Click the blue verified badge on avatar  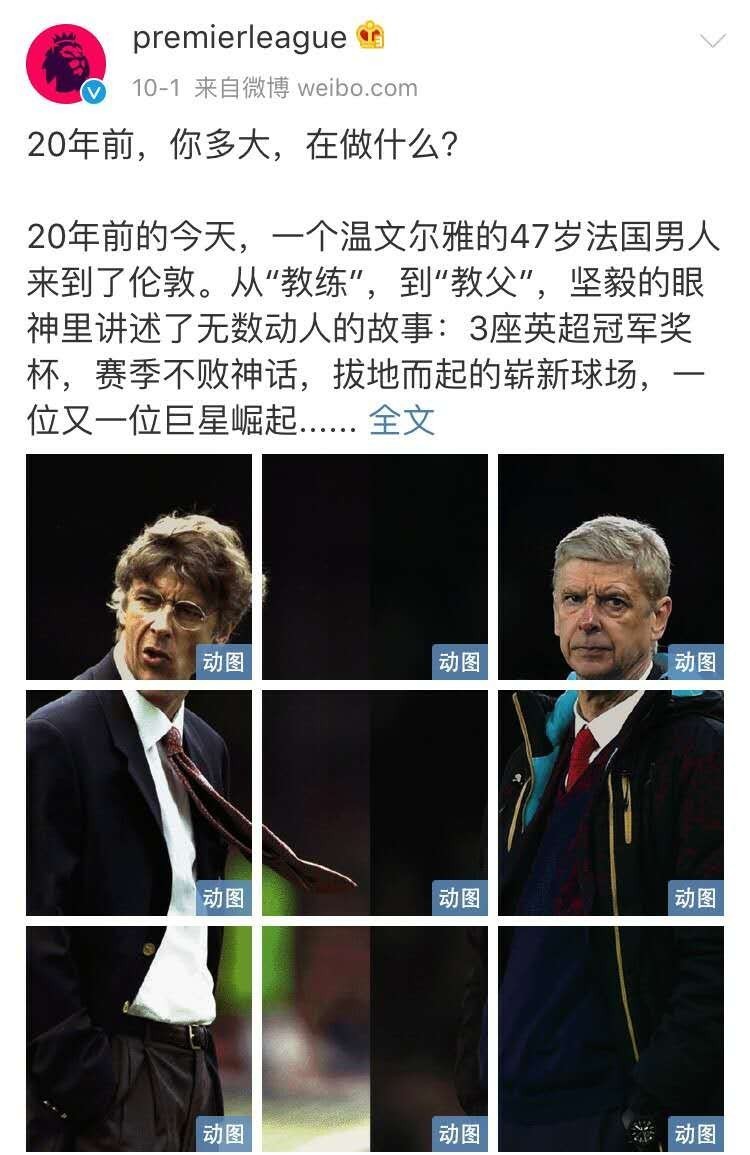point(91,90)
